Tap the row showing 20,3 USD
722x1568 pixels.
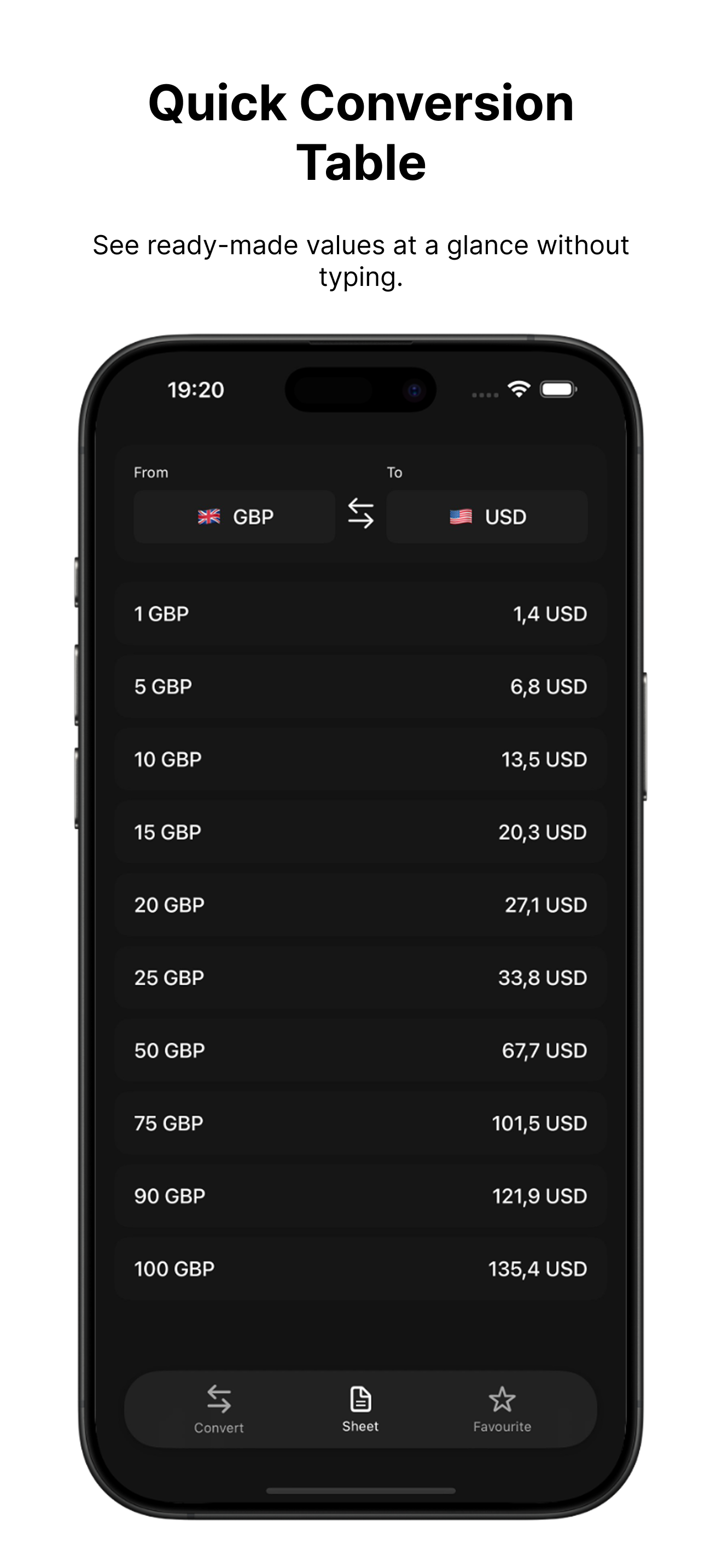pyautogui.click(x=360, y=832)
